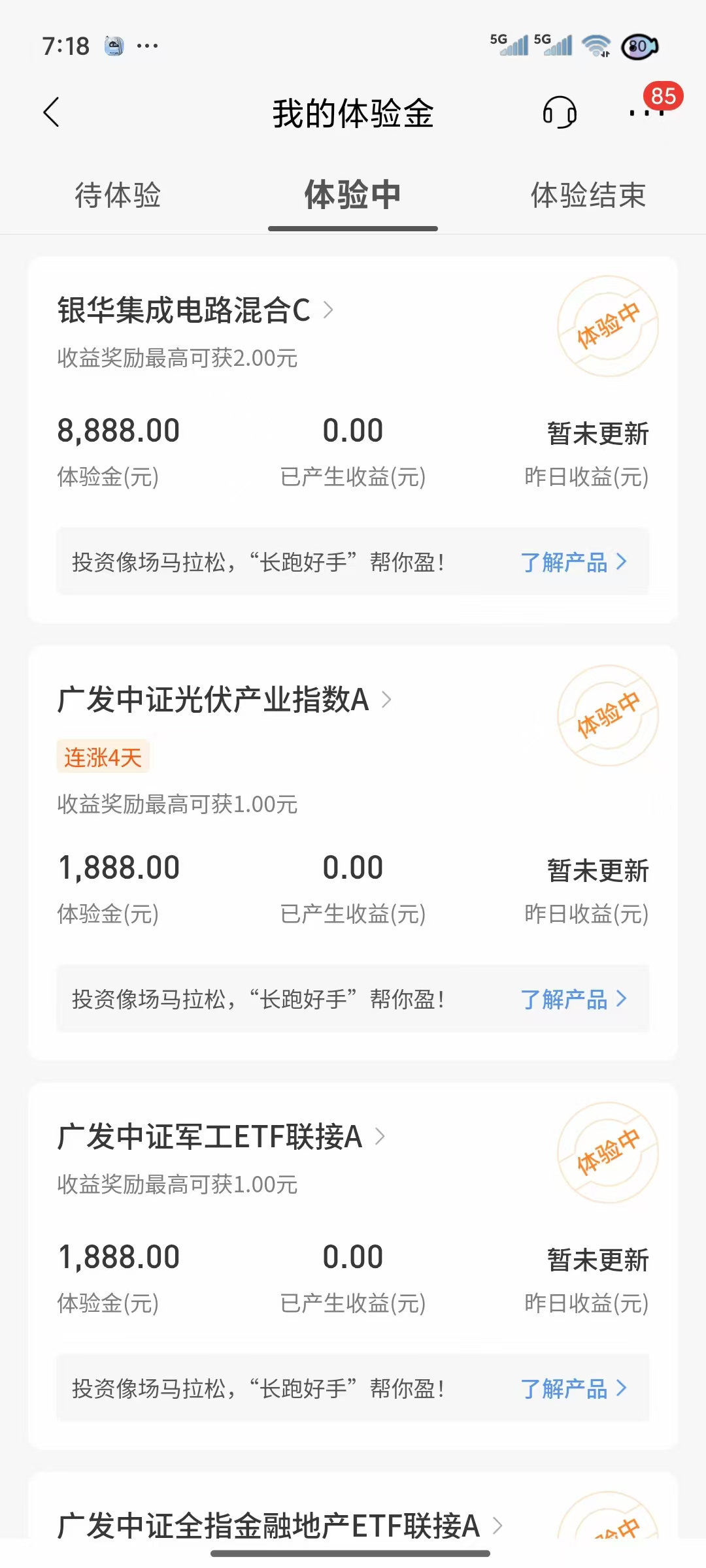Go back from 我的体验金 page

(x=52, y=112)
